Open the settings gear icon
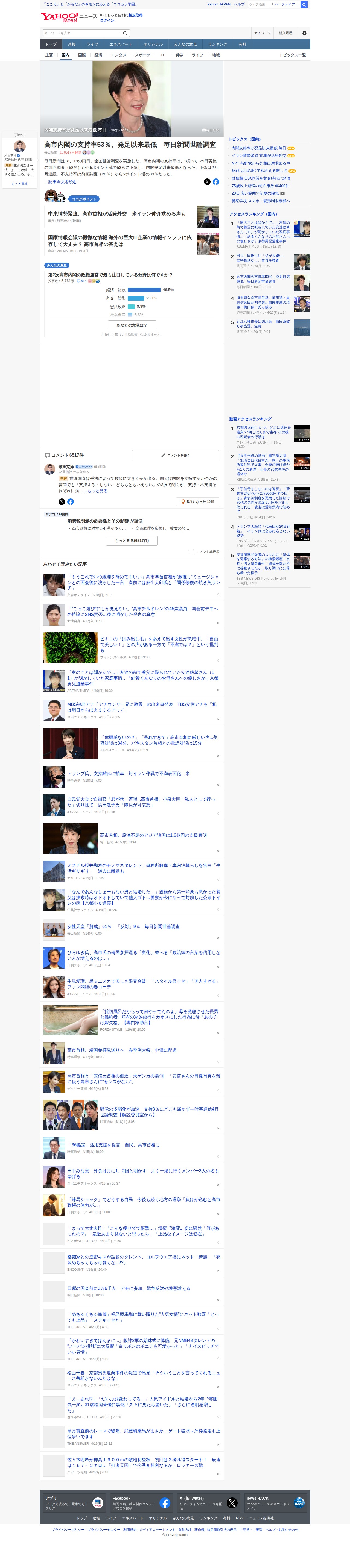Screen dimensions: 350x1568 (x=304, y=33)
